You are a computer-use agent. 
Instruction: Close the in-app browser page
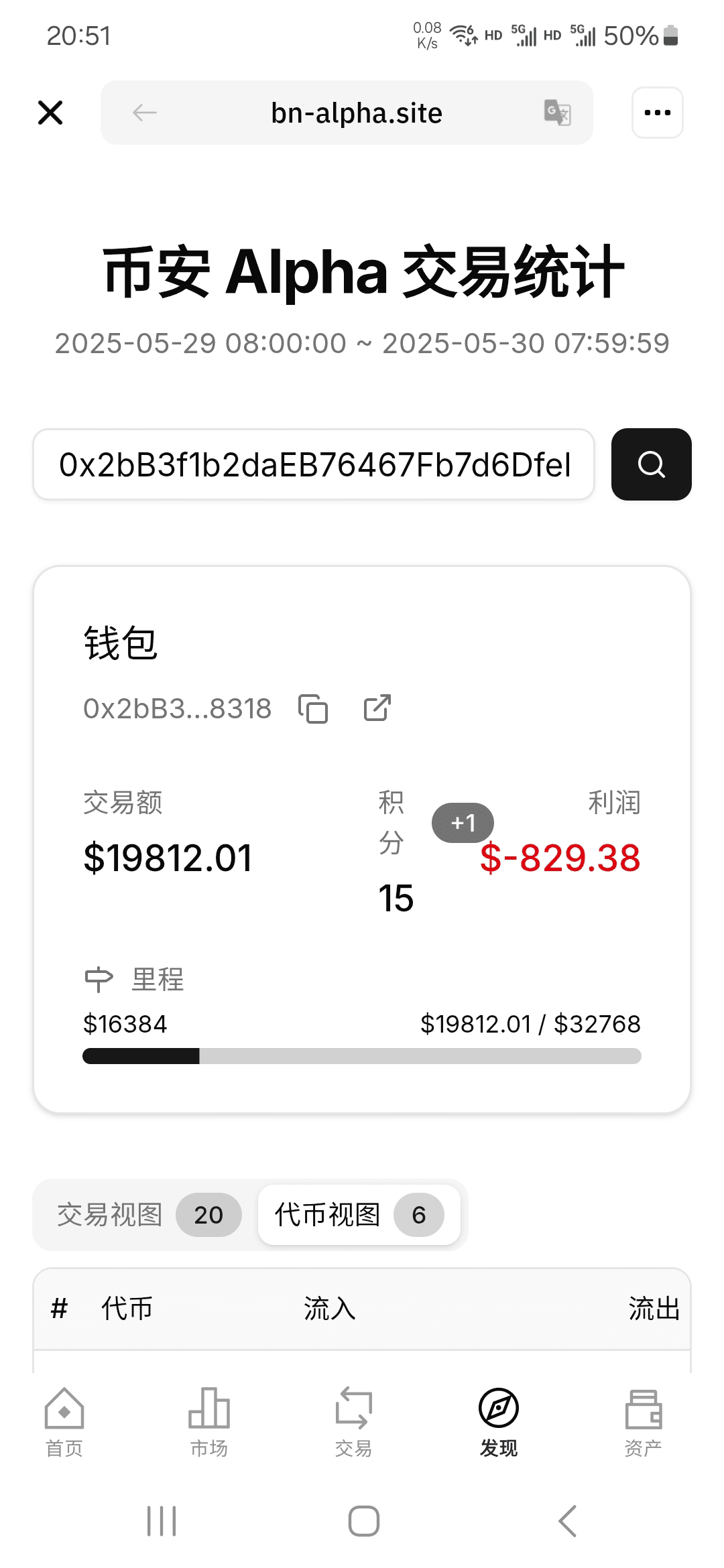(x=50, y=113)
